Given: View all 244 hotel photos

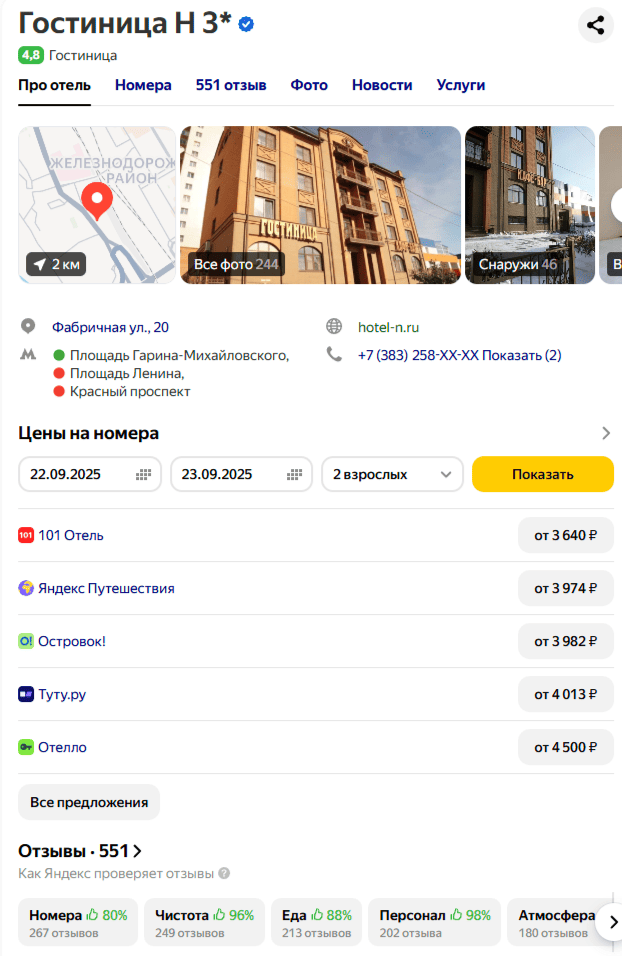Looking at the screenshot, I should click(320, 205).
